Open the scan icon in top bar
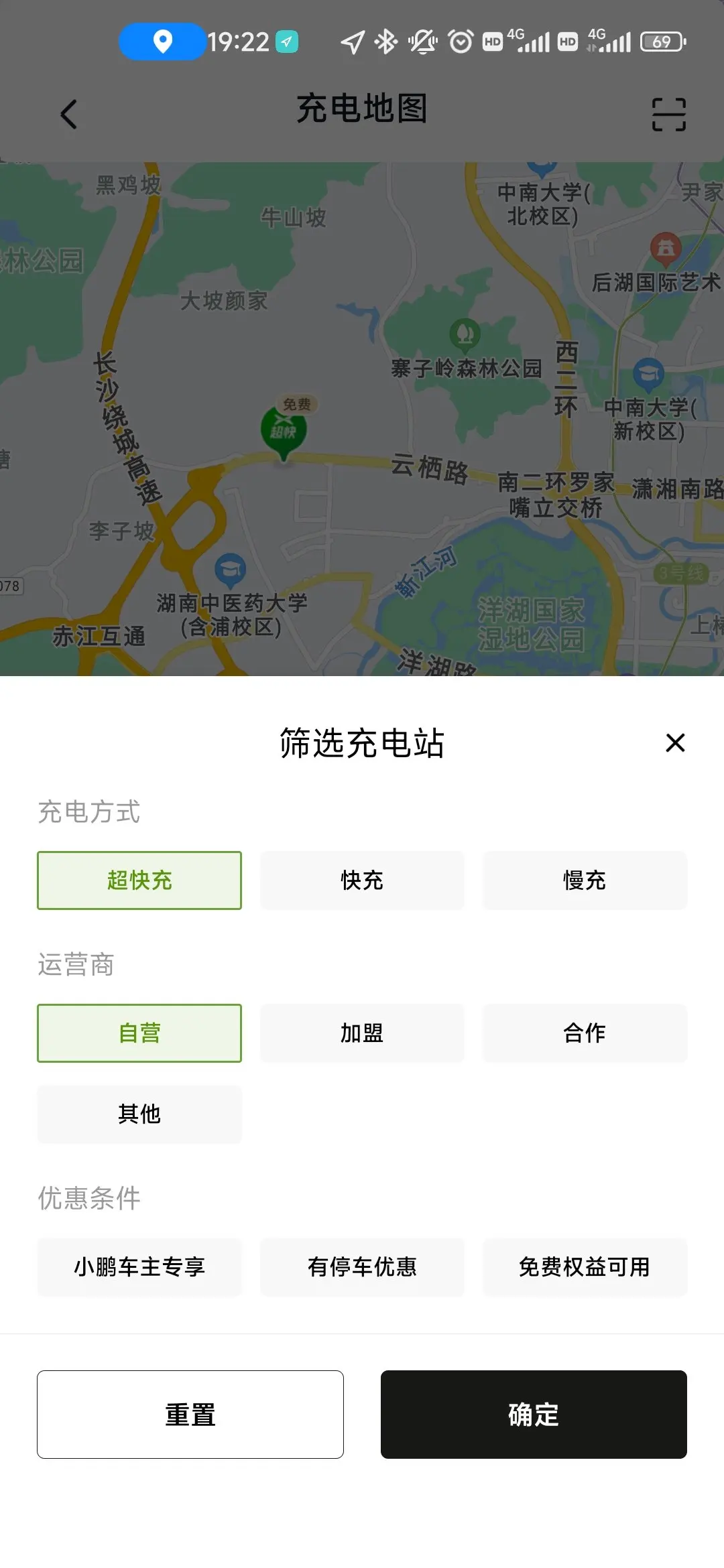 pos(669,114)
